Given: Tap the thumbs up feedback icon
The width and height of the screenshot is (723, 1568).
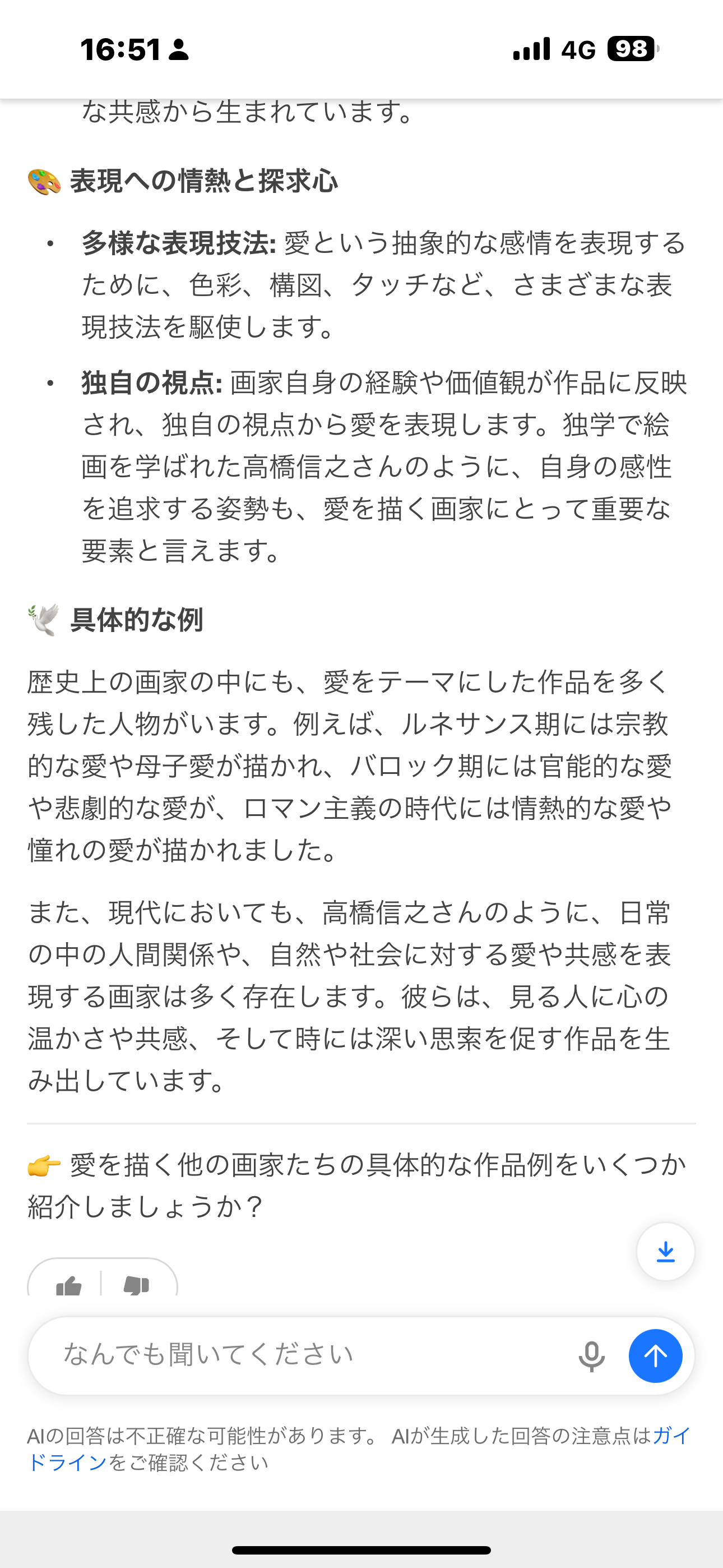Looking at the screenshot, I should tap(68, 1285).
